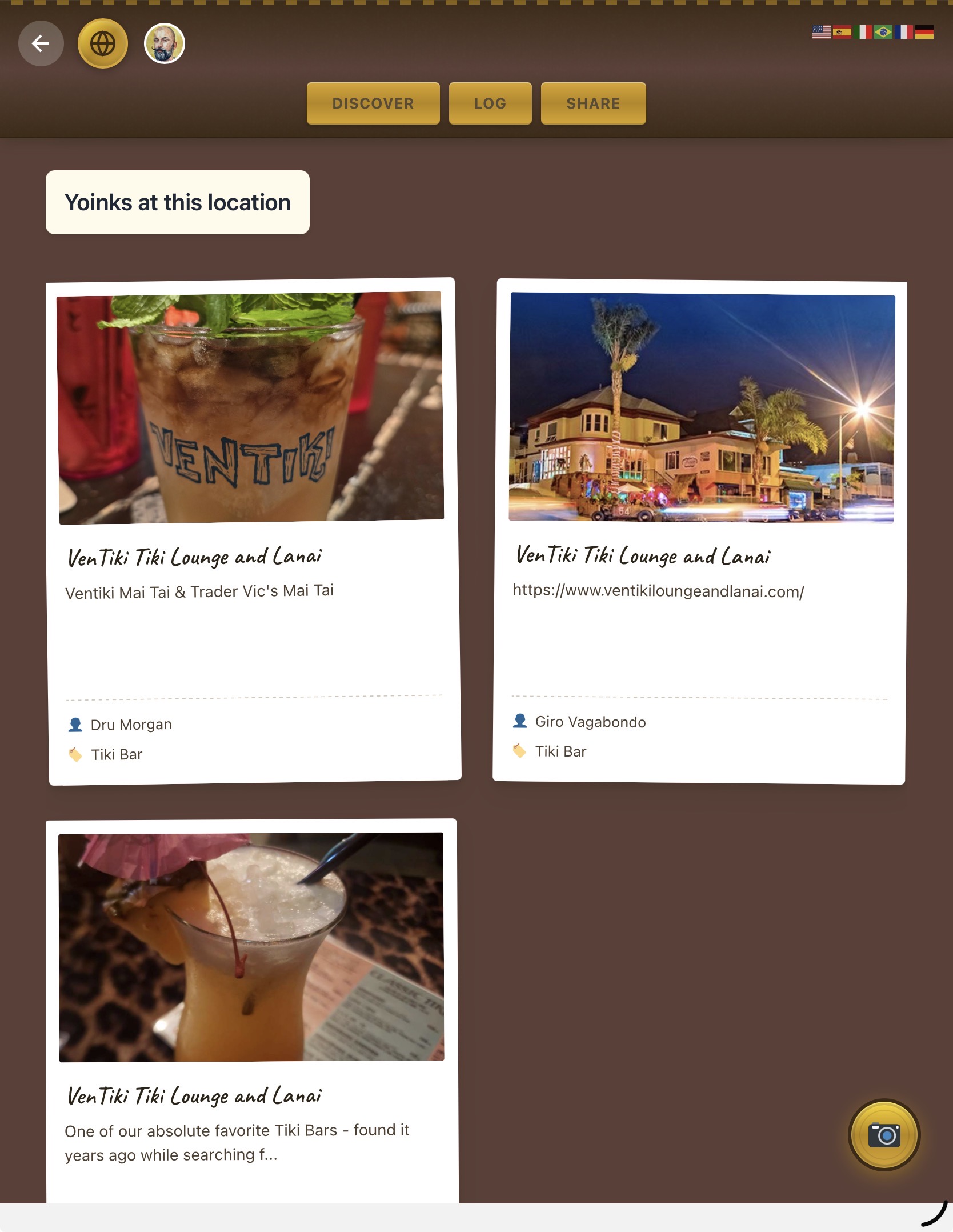Image resolution: width=953 pixels, height=1232 pixels.
Task: View Giro Vagabondo's yoink card
Action: click(x=700, y=531)
